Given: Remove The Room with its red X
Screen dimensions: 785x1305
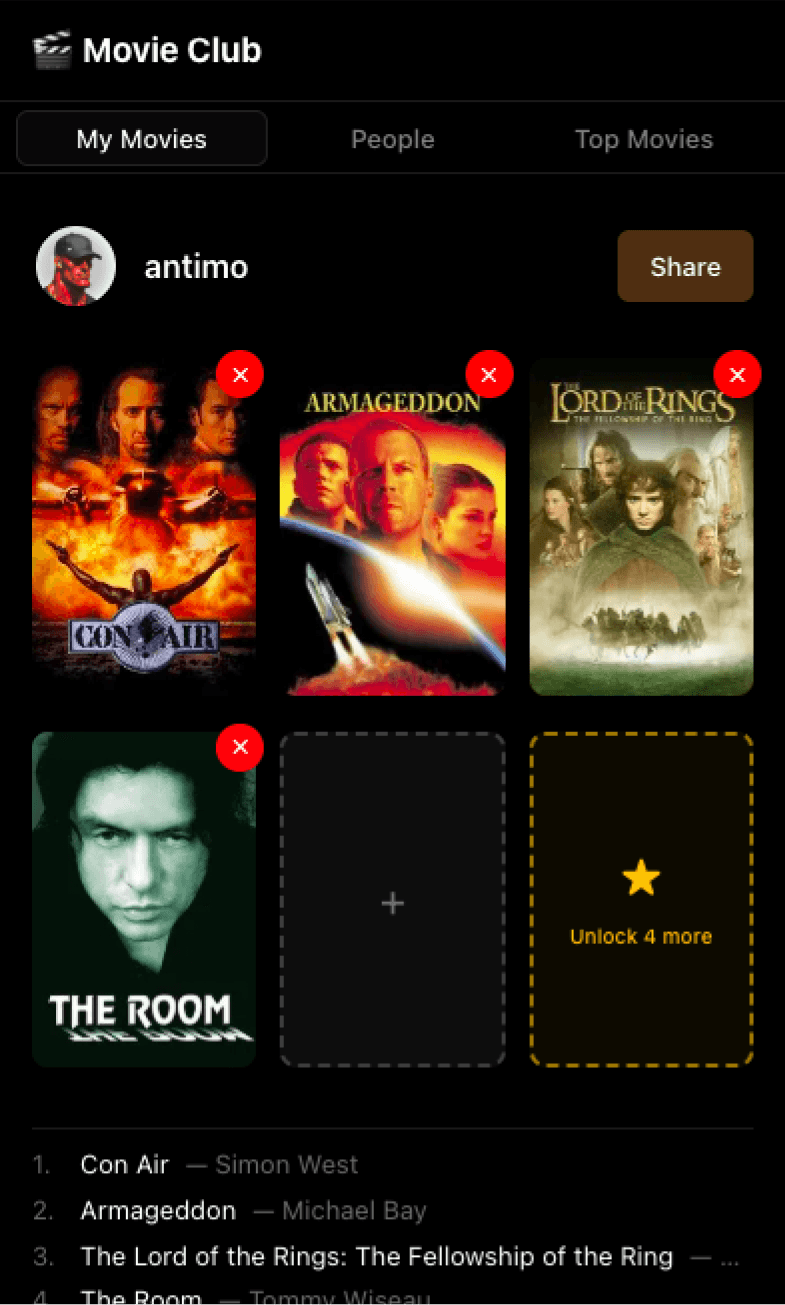Looking at the screenshot, I should (240, 747).
